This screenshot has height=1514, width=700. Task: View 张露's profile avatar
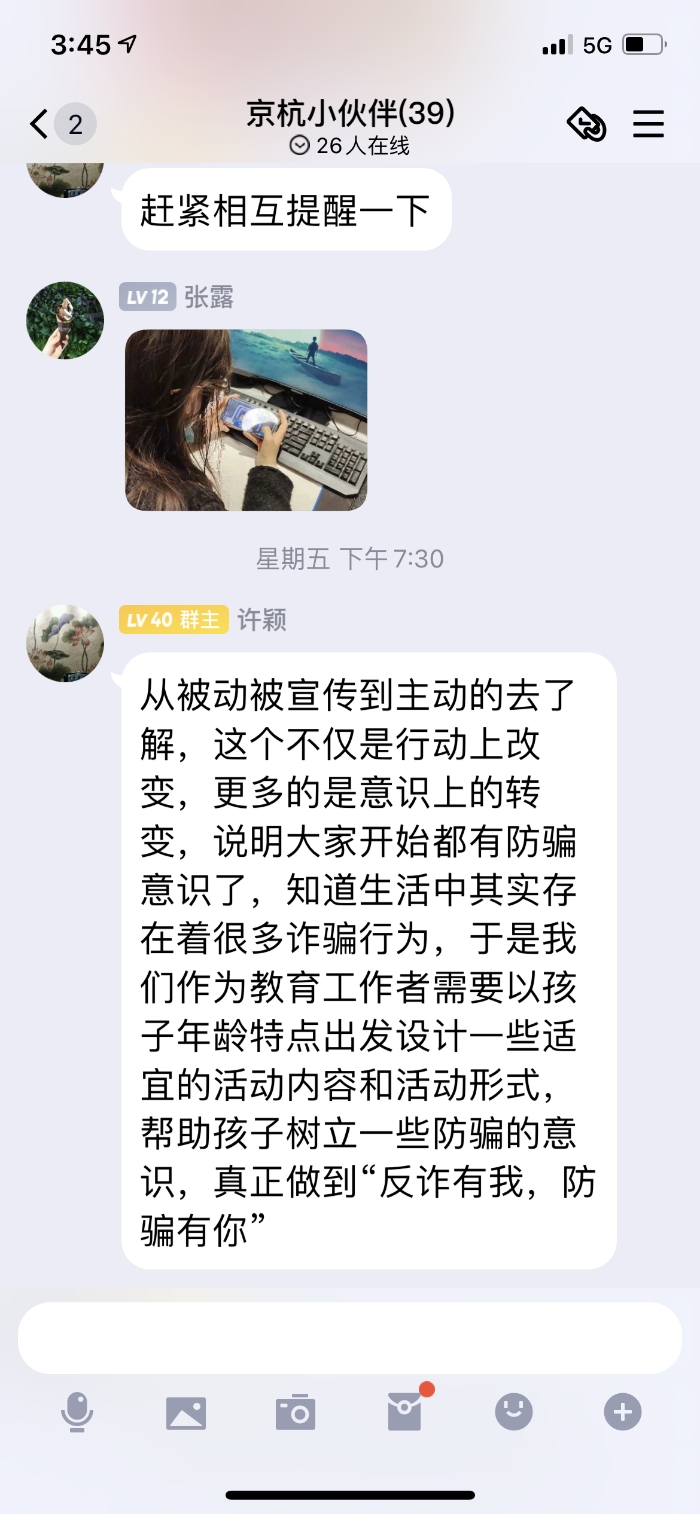(x=65, y=320)
